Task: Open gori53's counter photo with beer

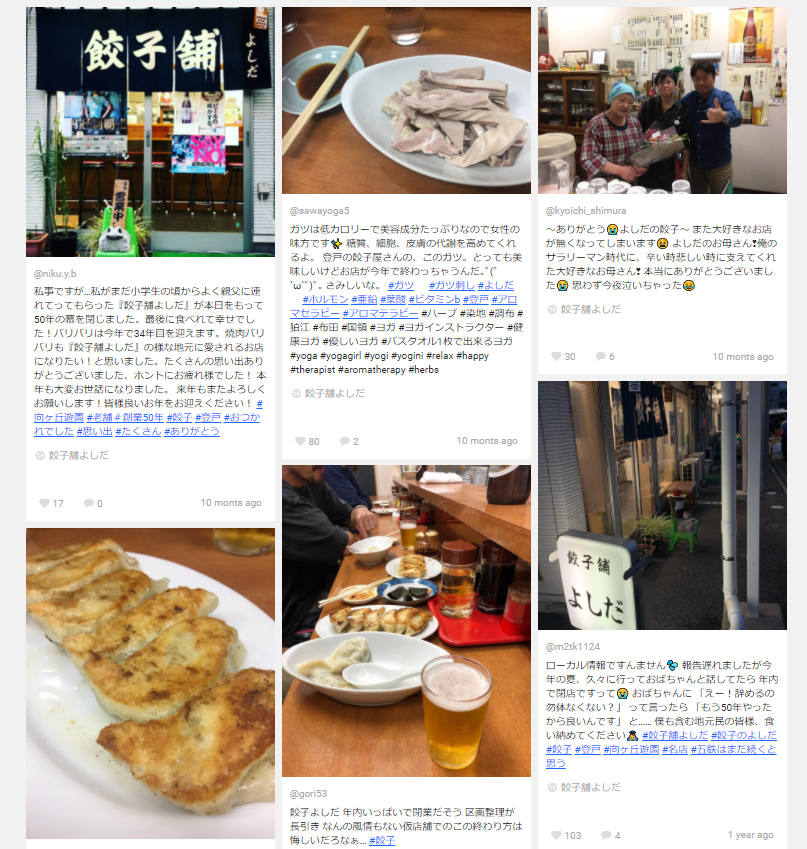Action: (406, 620)
